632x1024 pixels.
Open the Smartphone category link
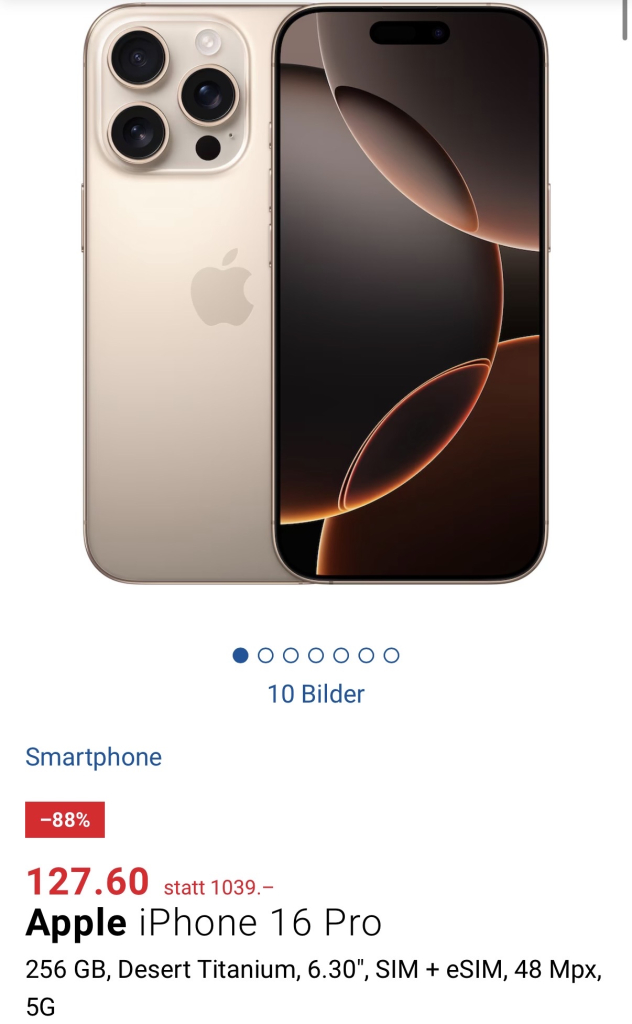point(93,757)
